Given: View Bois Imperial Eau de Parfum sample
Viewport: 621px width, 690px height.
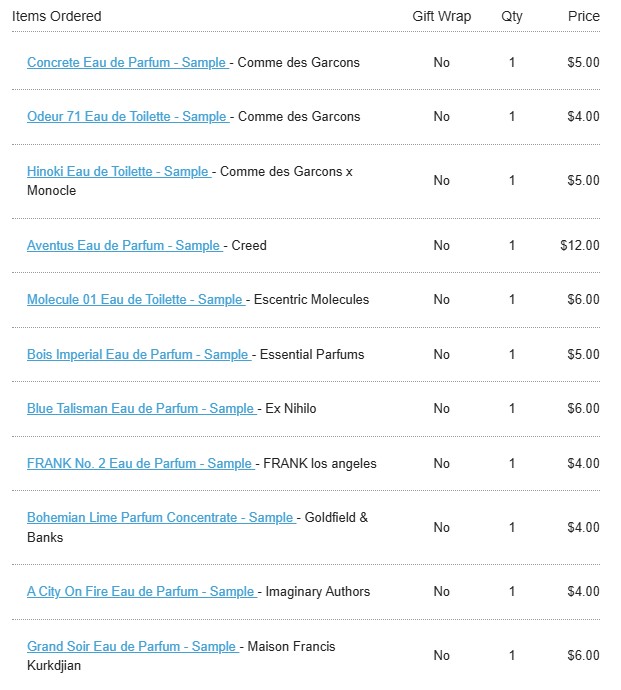Looking at the screenshot, I should [138, 354].
